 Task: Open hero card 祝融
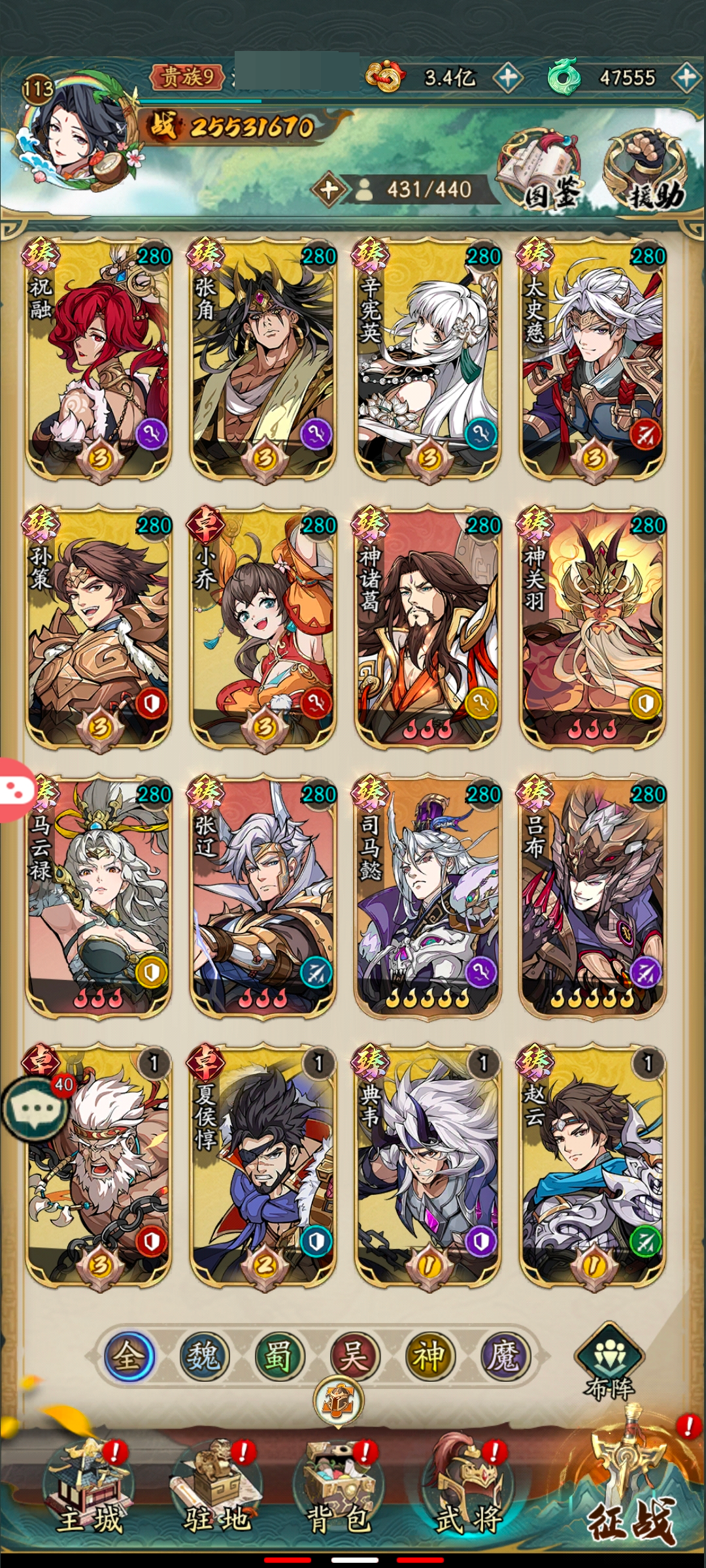click(98, 359)
